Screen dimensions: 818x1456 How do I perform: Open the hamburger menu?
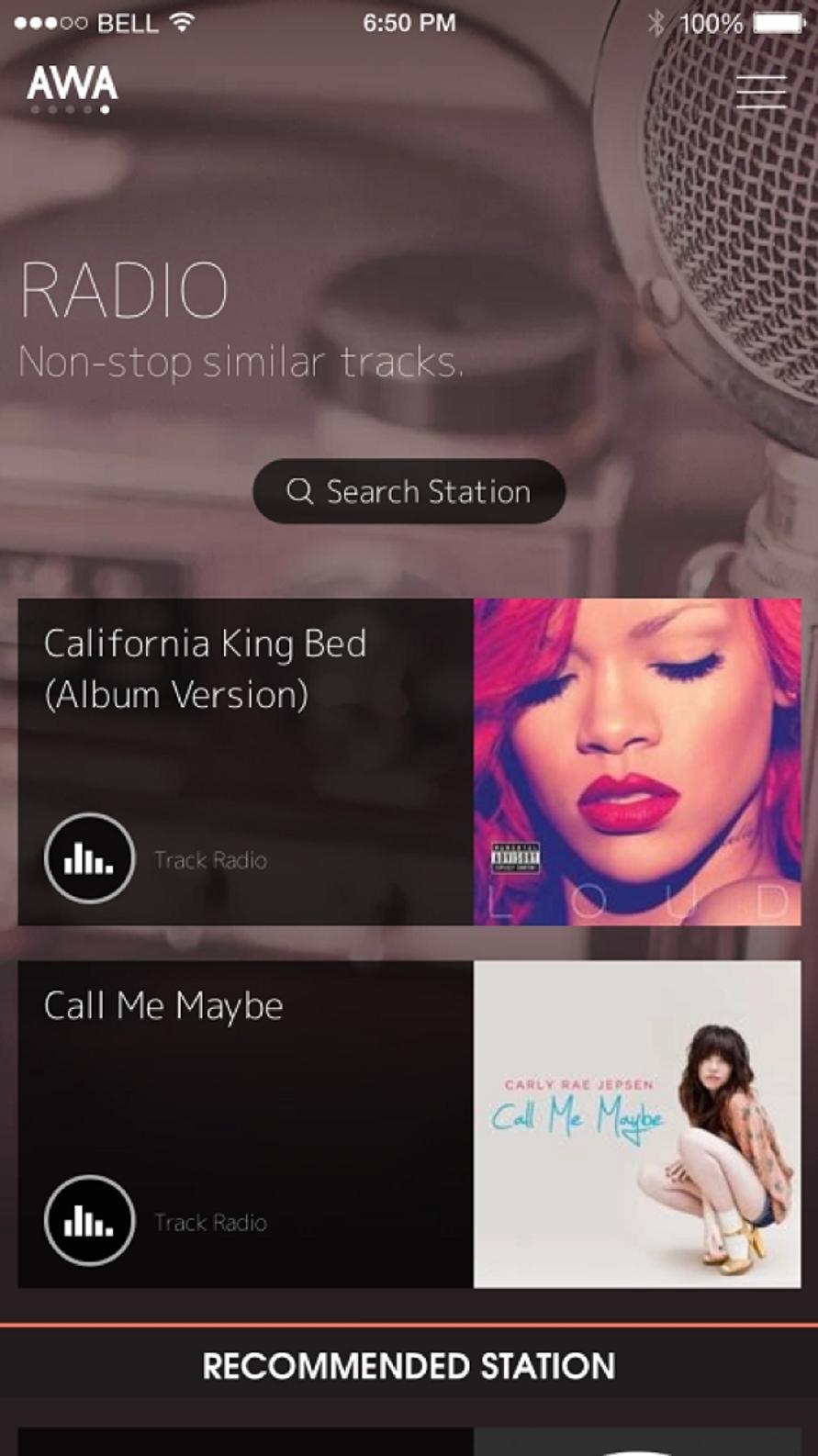click(x=760, y=92)
